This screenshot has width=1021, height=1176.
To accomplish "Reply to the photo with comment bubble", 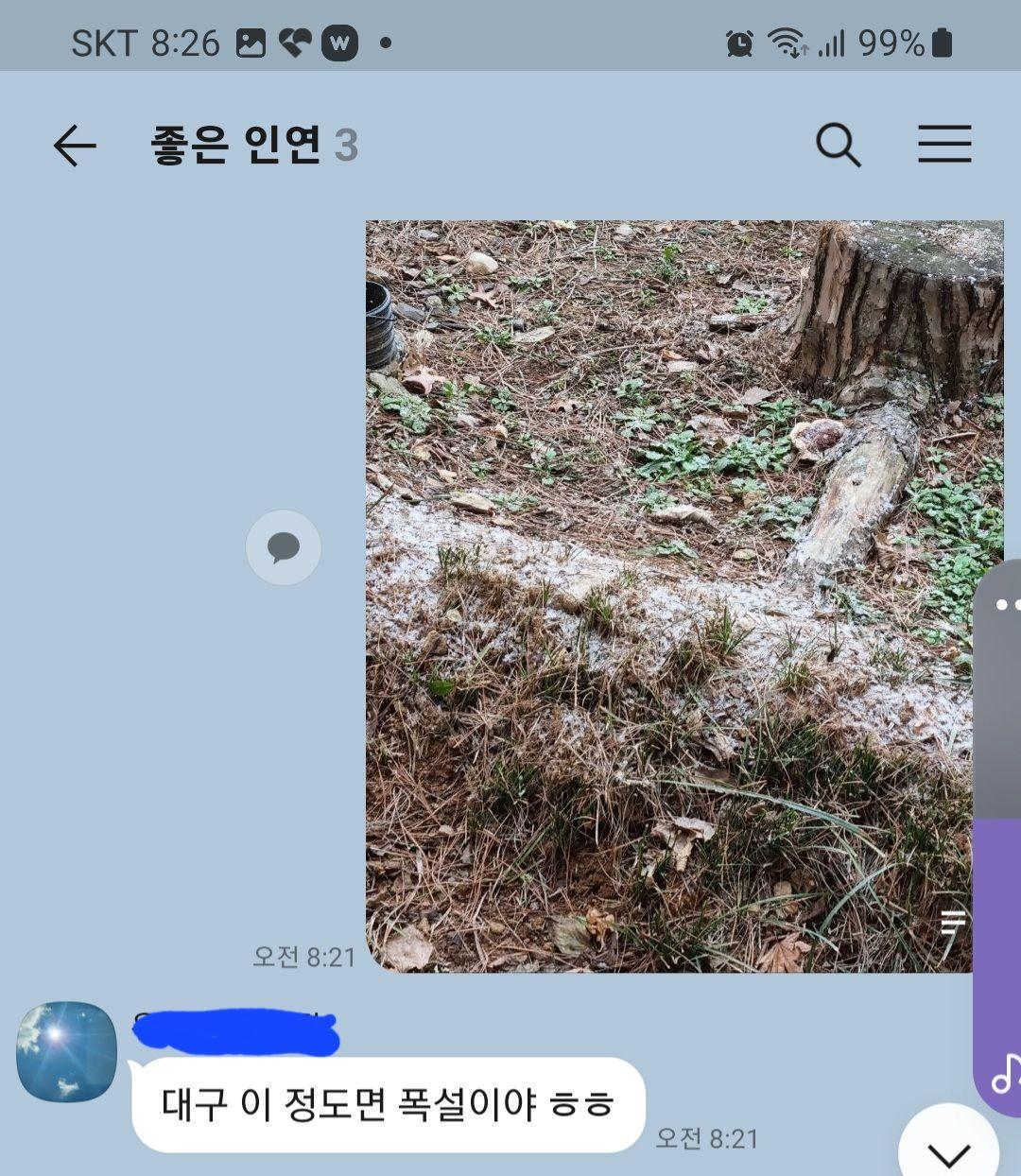I will (x=284, y=547).
